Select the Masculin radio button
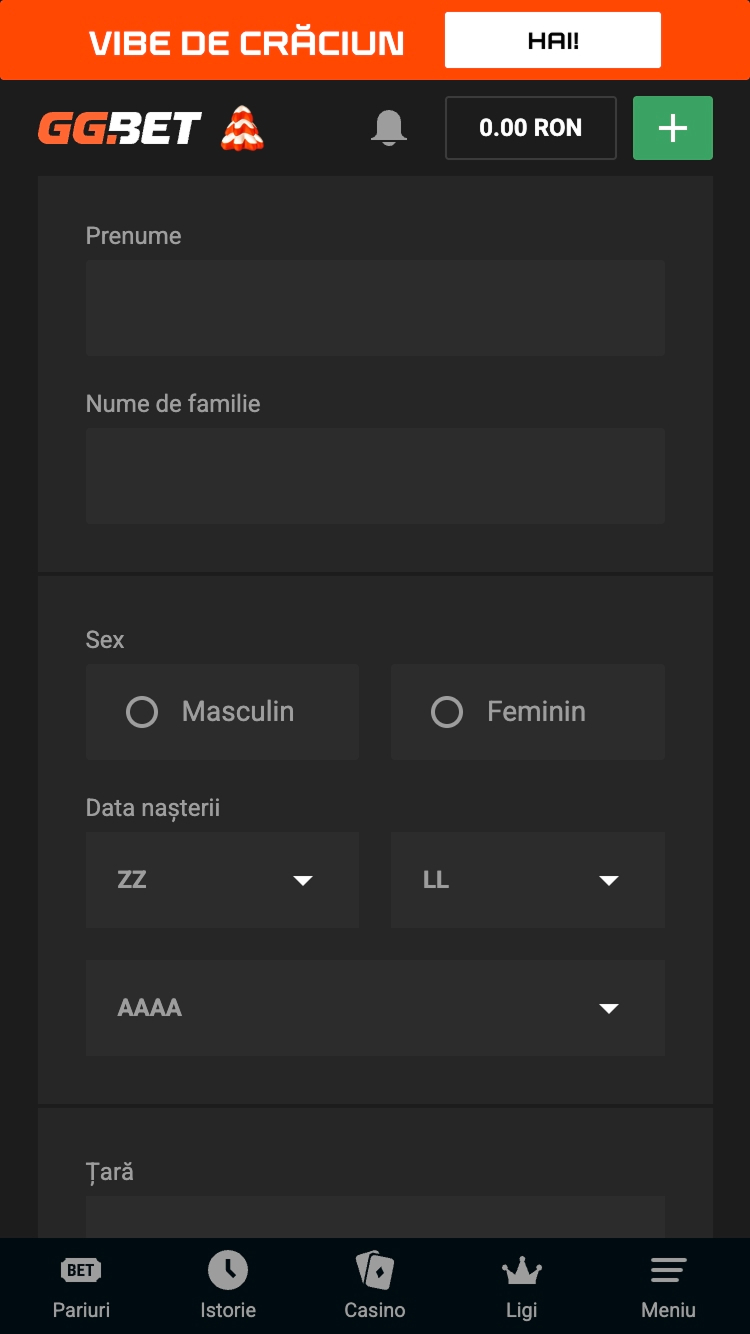750x1334 pixels. [142, 712]
